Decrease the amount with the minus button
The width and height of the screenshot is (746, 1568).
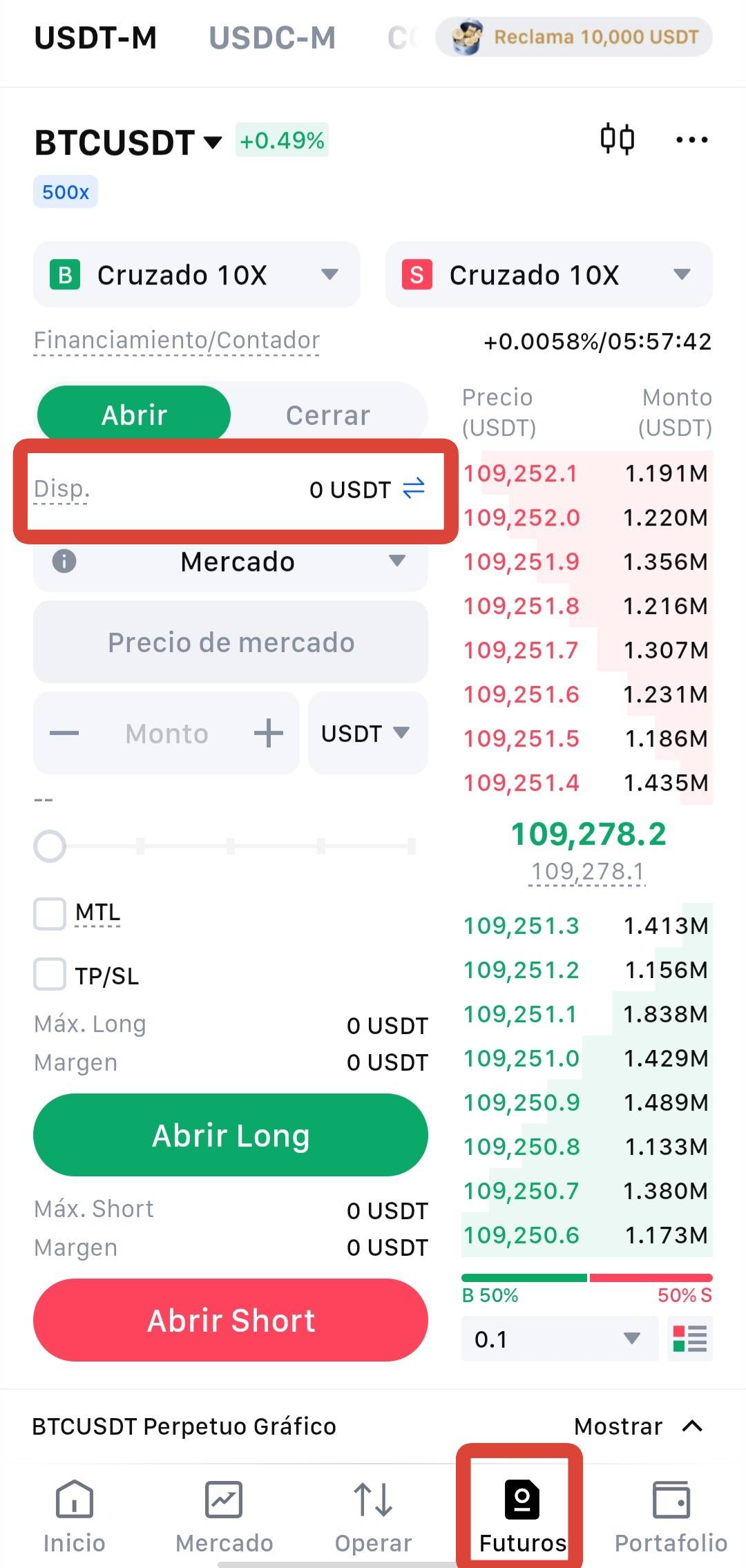[x=64, y=734]
